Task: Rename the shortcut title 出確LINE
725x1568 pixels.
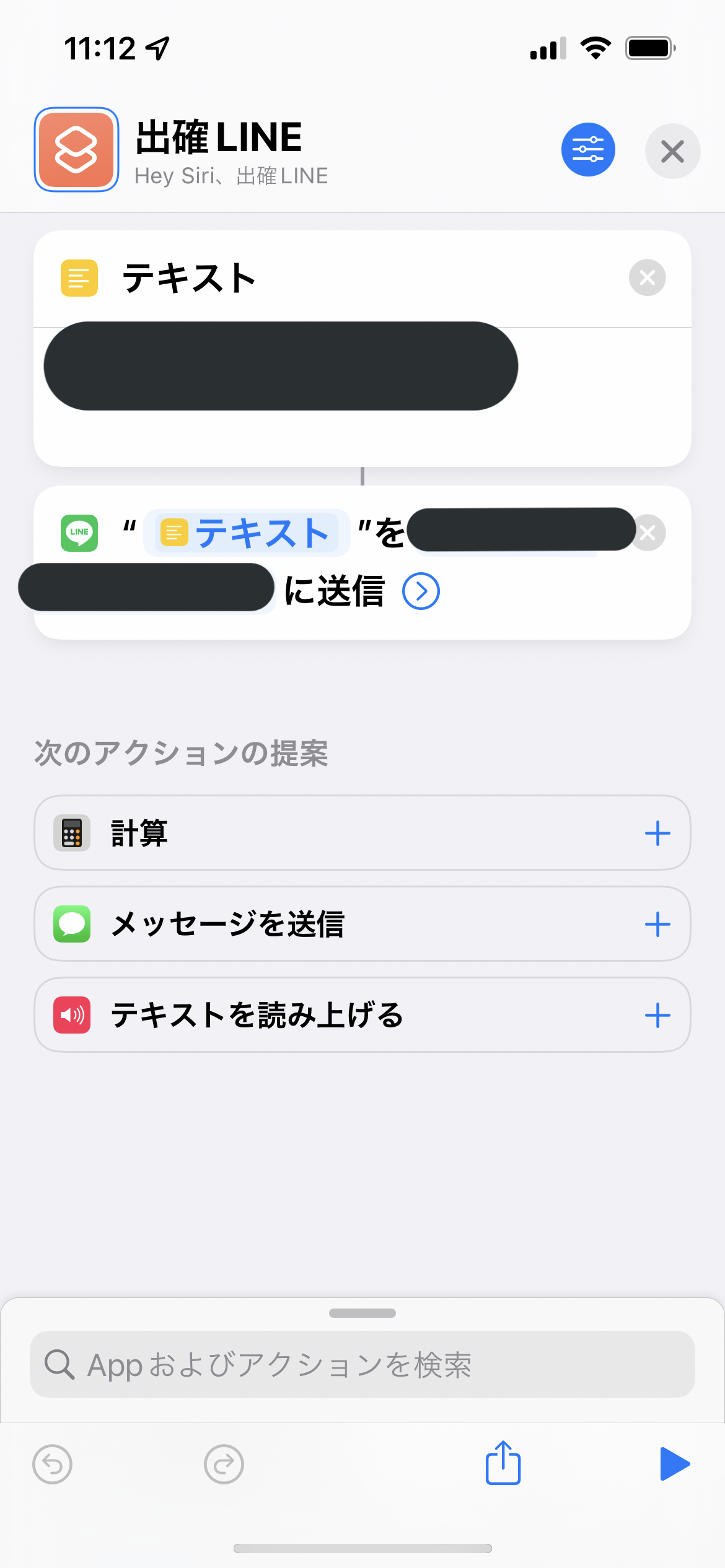Action: 219,137
